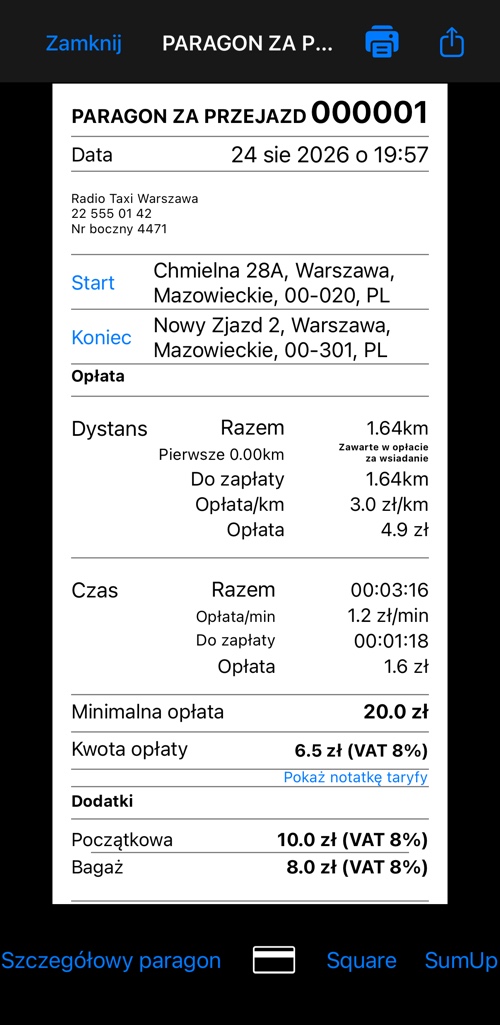Switch to Szczegółowy paragon
500x1025 pixels.
(110, 960)
